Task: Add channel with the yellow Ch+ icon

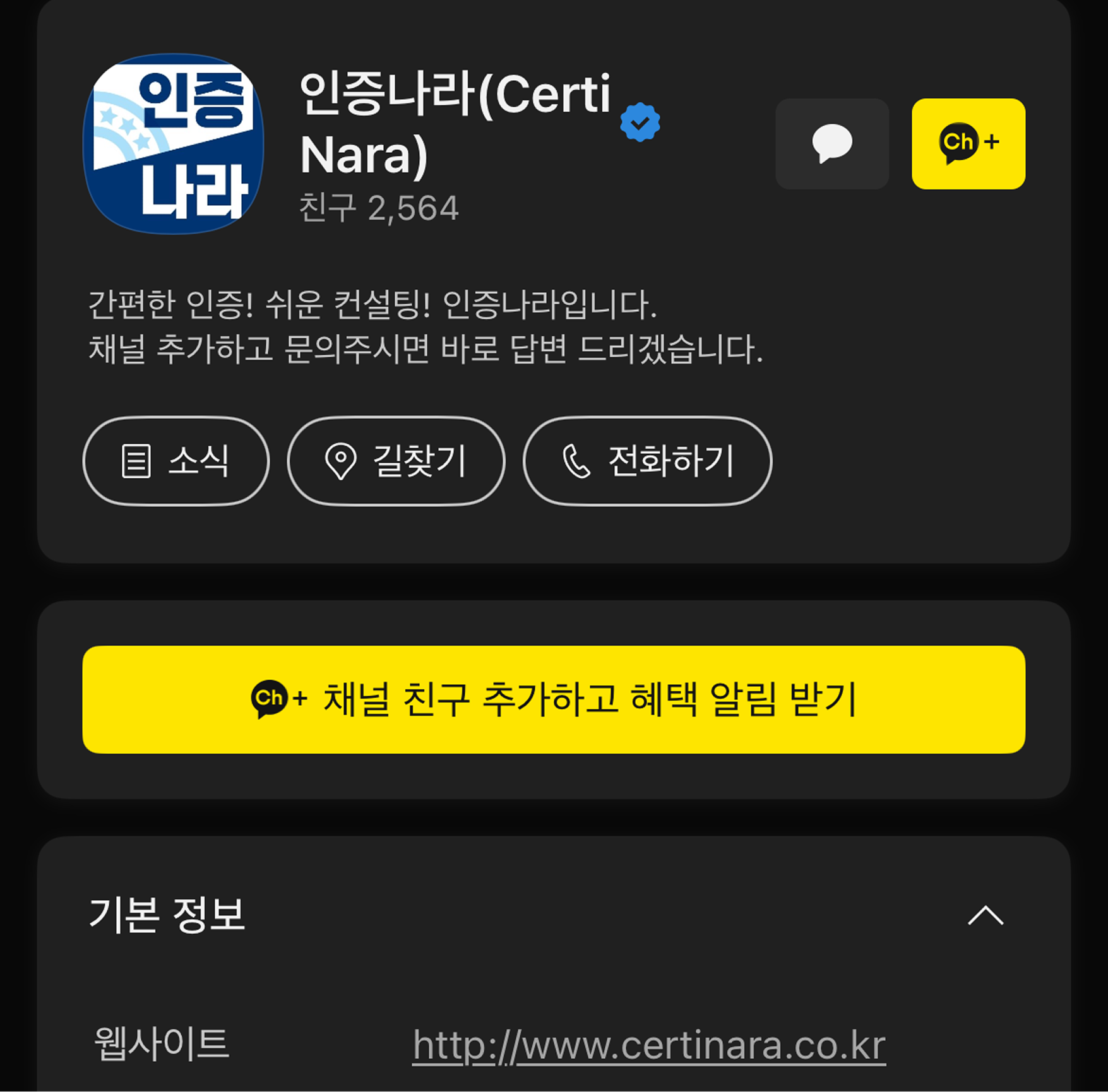Action: click(968, 144)
